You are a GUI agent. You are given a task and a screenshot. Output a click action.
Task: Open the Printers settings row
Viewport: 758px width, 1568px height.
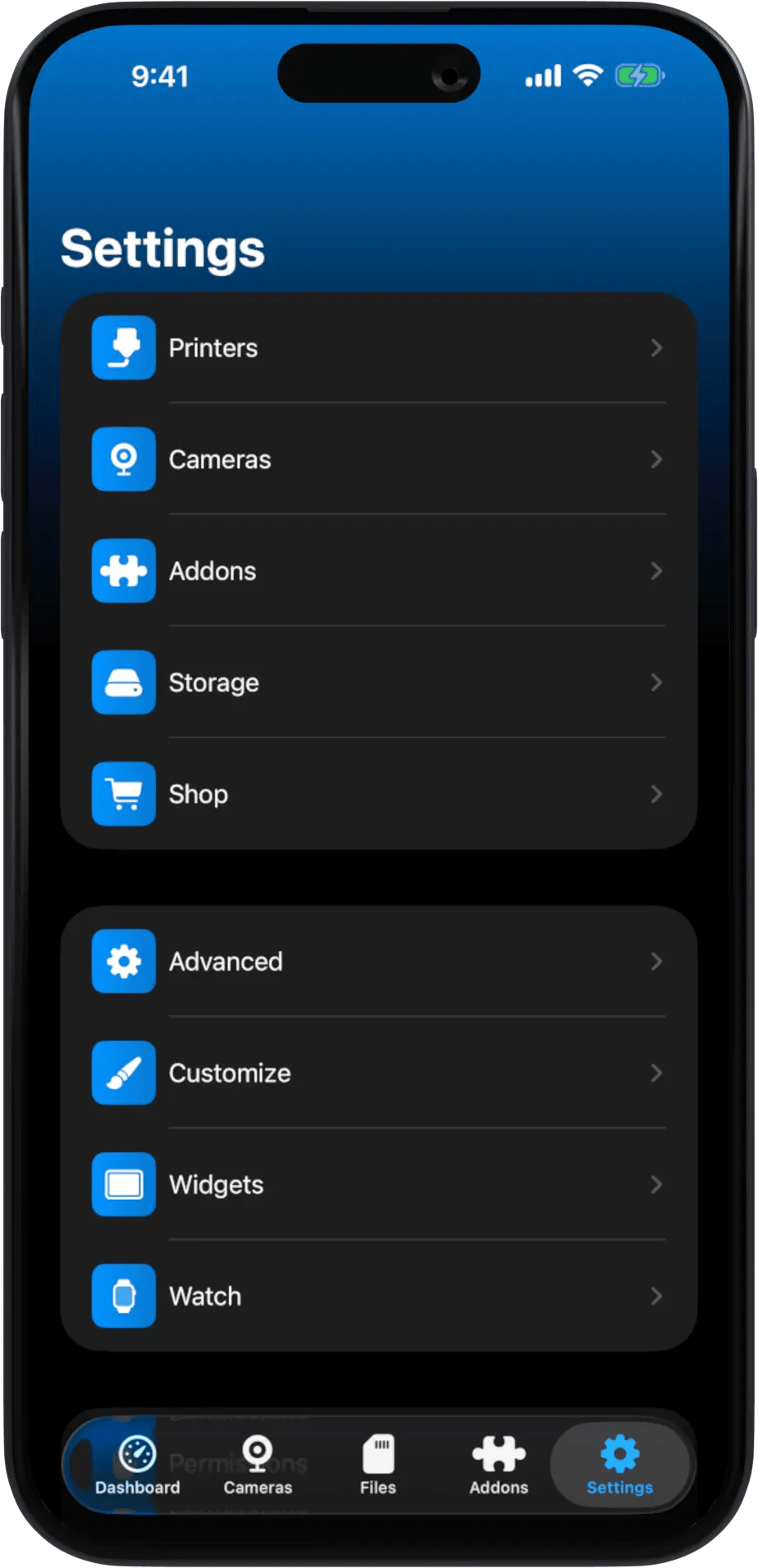click(x=377, y=348)
